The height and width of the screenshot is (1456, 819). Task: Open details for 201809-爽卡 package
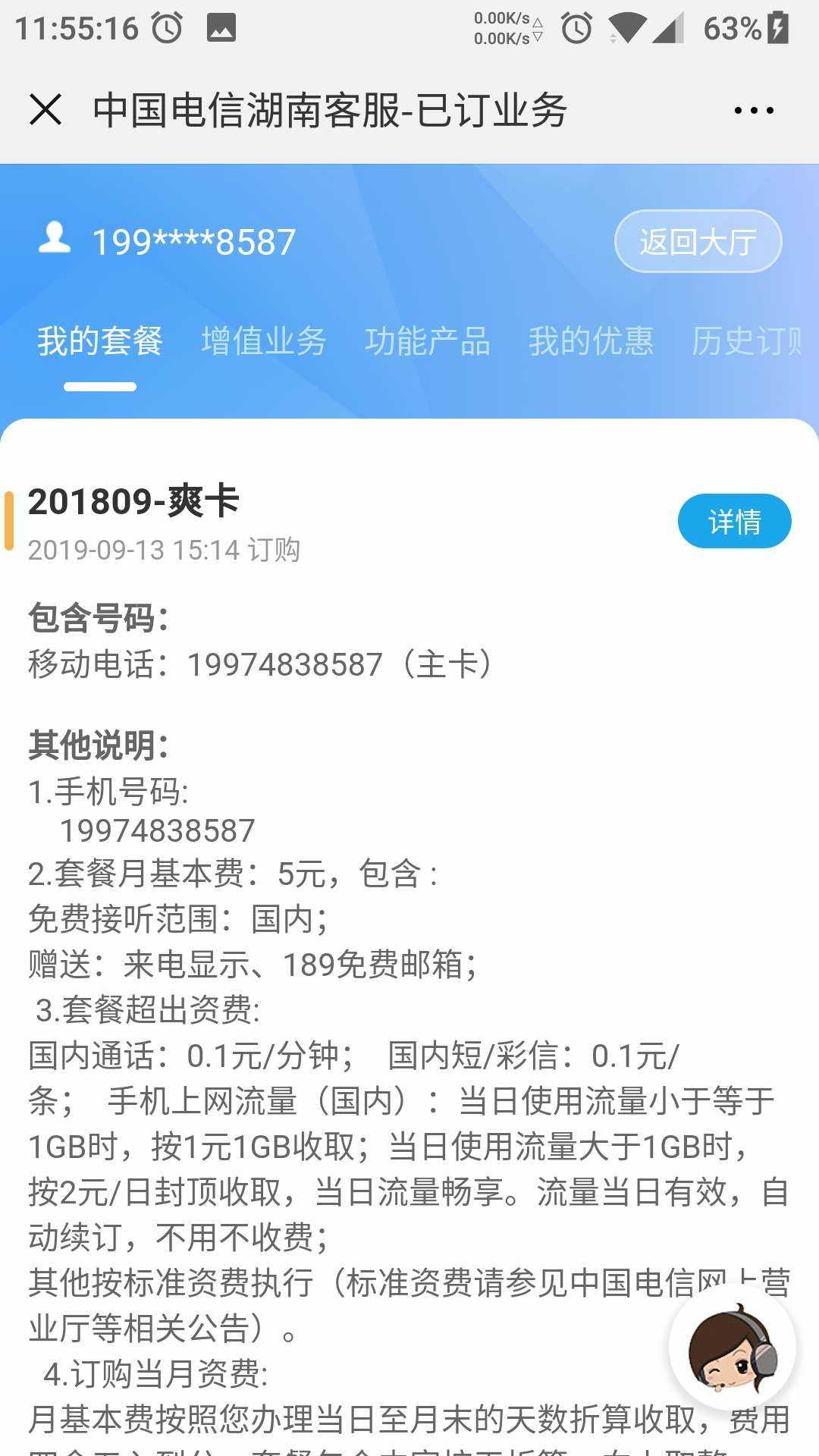click(x=735, y=522)
